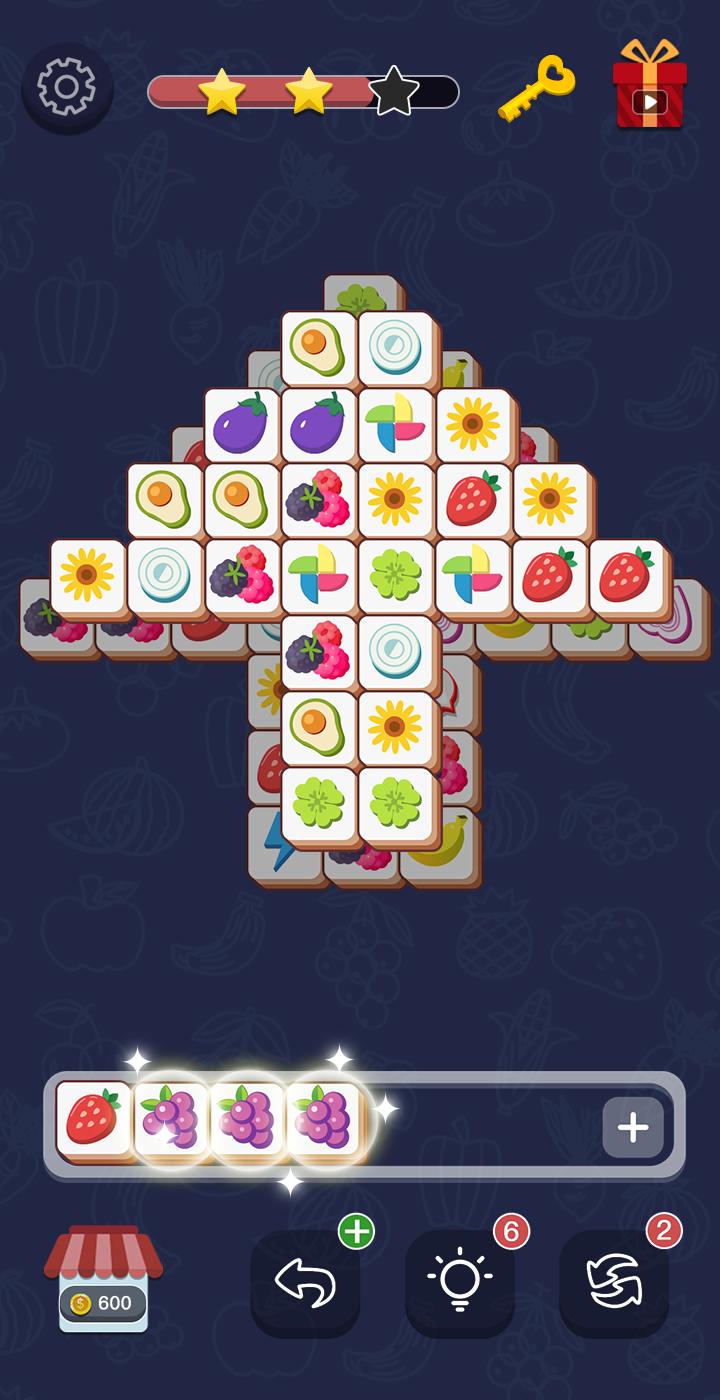720x1400 pixels.
Task: Pick the pinwheel tile beside the eggplants
Action: pyautogui.click(x=396, y=426)
